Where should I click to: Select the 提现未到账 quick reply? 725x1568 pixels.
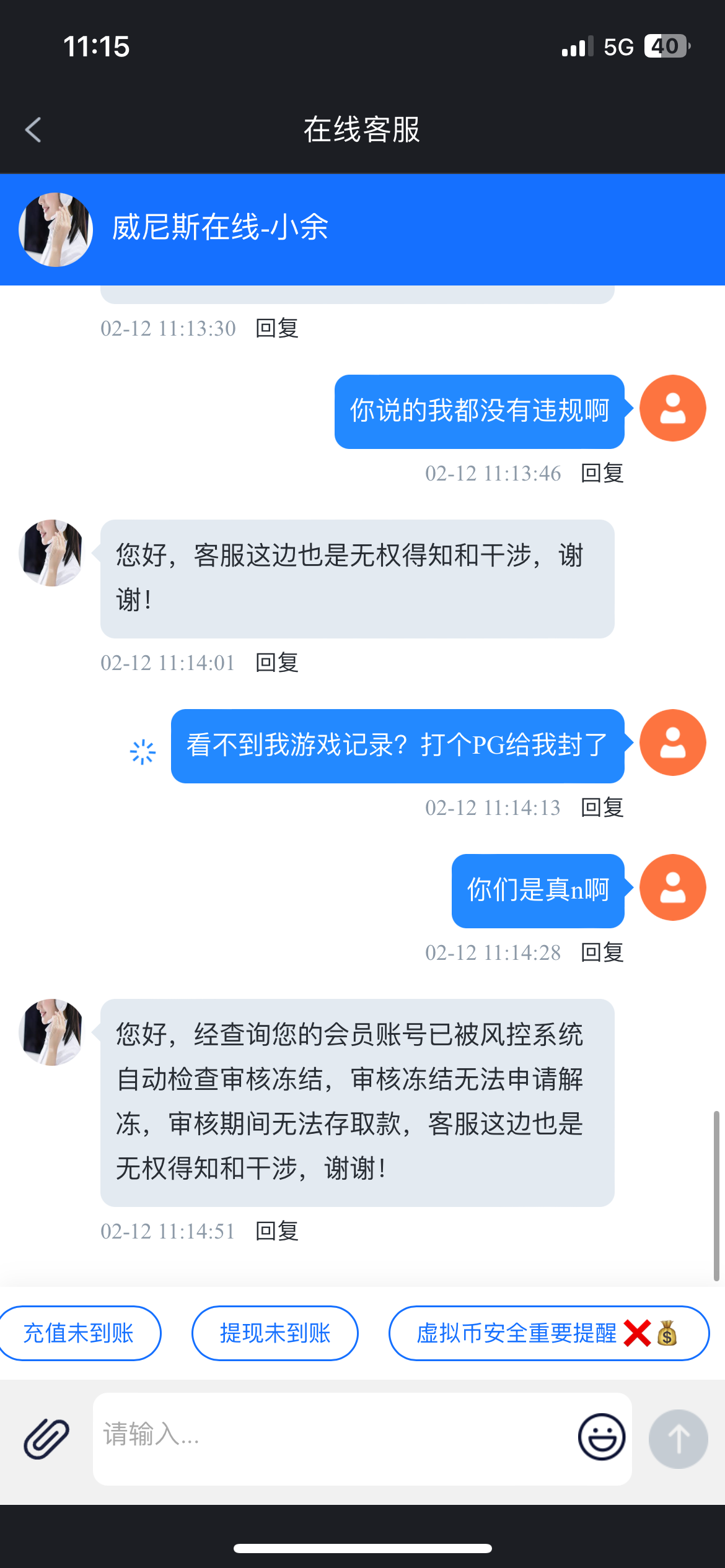(275, 1333)
